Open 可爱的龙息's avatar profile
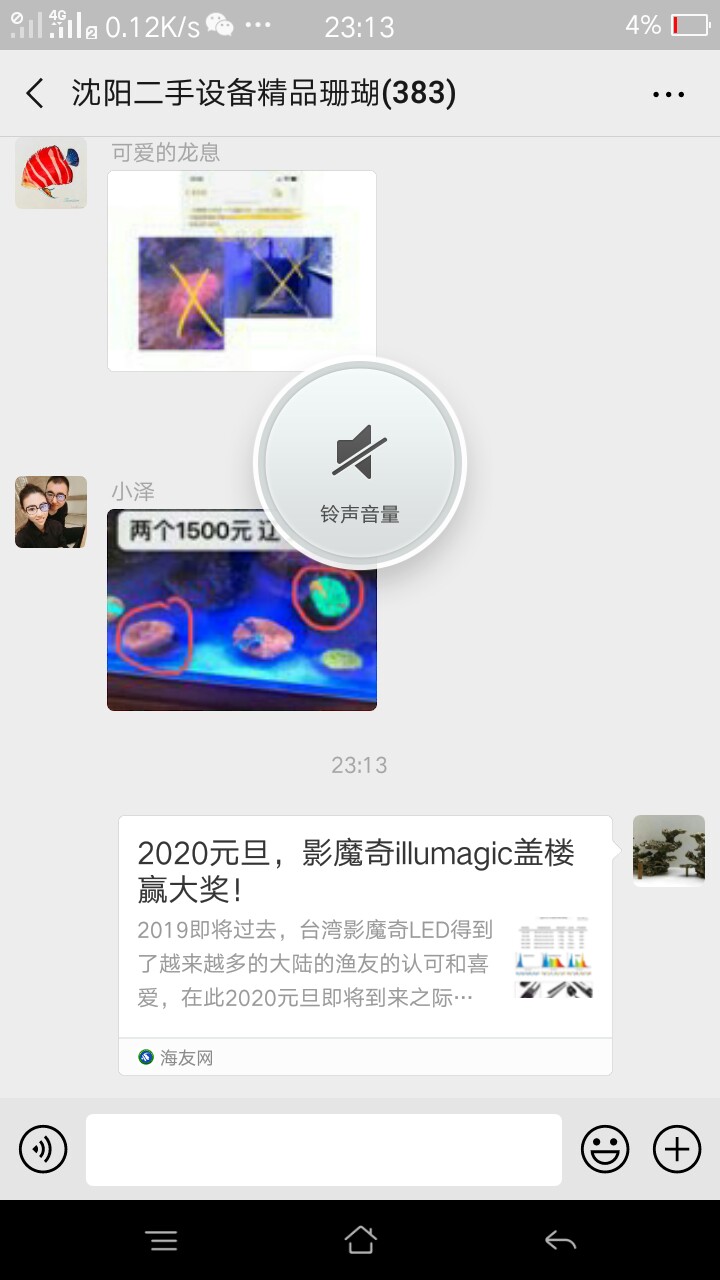Screen dimensions: 720x1280 (51, 173)
